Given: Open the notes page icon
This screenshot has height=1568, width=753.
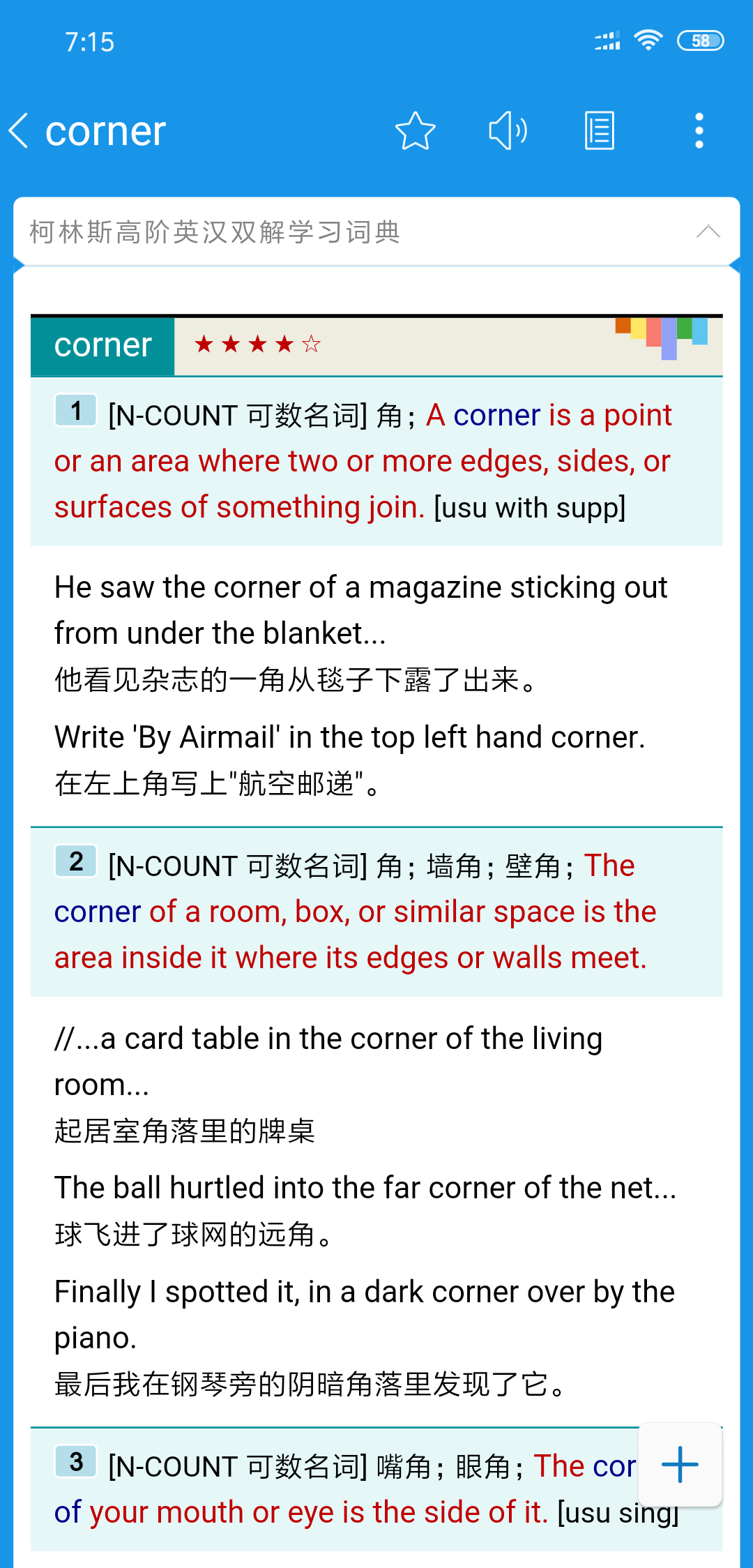Looking at the screenshot, I should 600,130.
